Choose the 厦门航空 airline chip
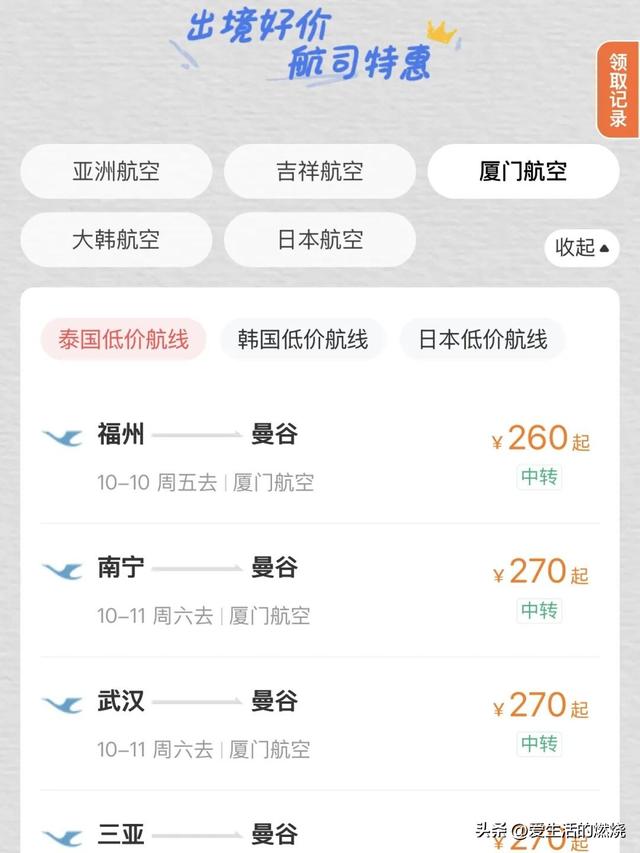Image resolution: width=640 pixels, height=853 pixels. (523, 171)
